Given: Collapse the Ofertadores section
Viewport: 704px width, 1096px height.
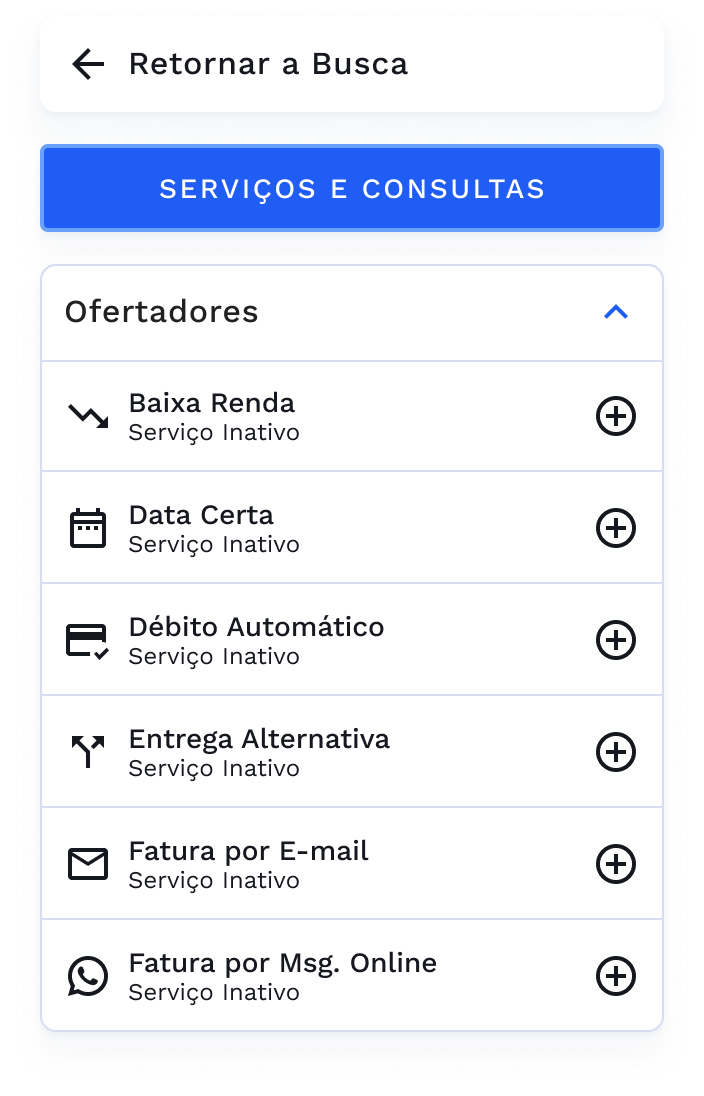Looking at the screenshot, I should [616, 312].
